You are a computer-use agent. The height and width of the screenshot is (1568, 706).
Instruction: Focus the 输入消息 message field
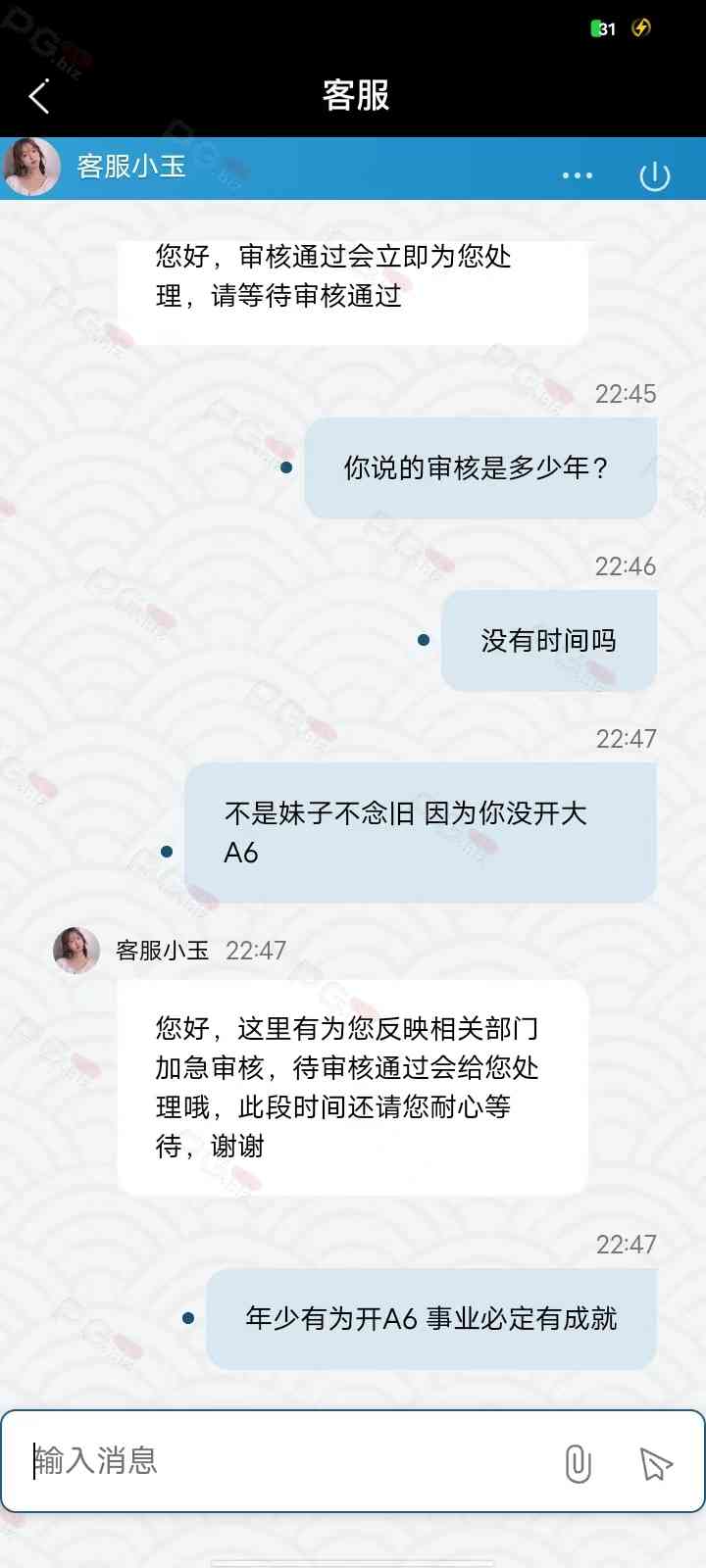coord(284,1461)
